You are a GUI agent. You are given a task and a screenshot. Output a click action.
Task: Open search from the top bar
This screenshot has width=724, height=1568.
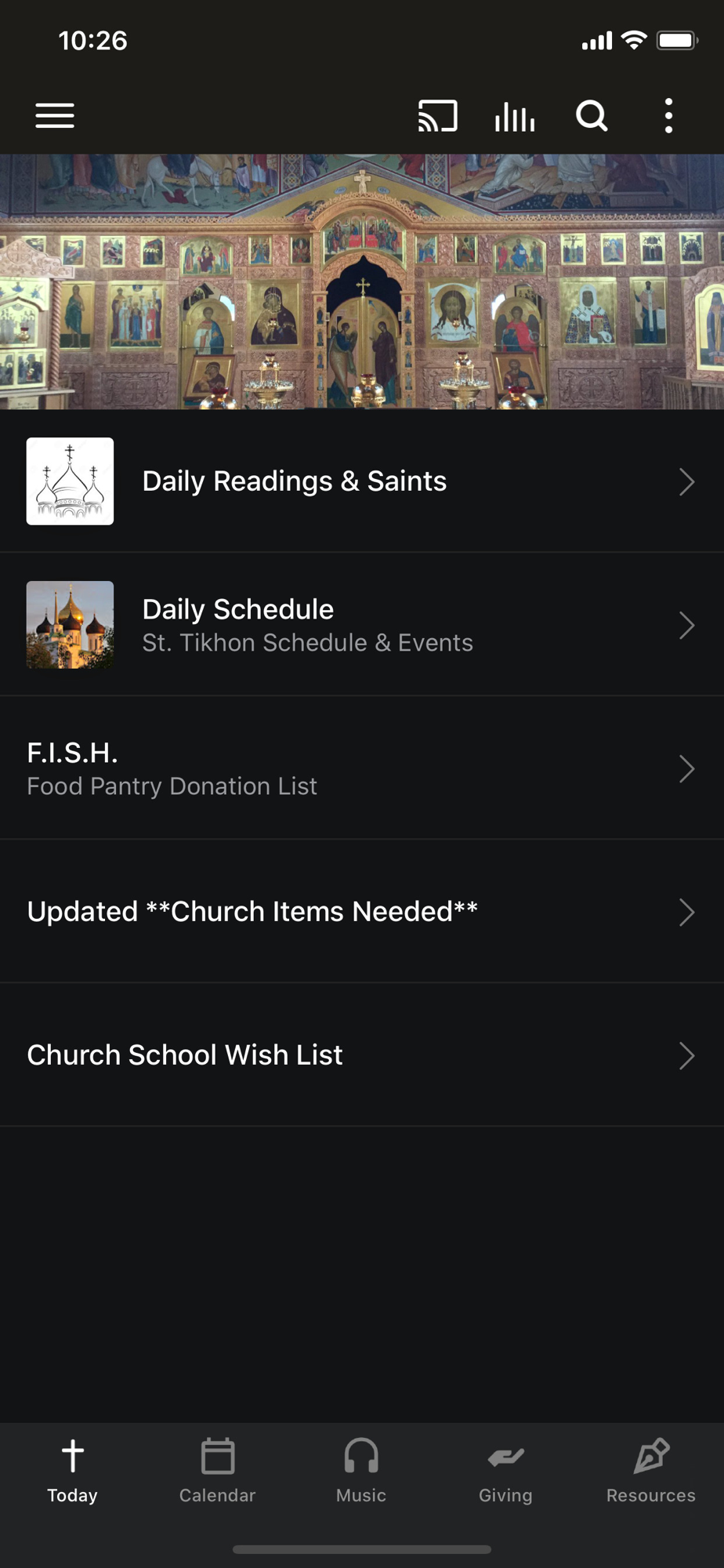[592, 116]
